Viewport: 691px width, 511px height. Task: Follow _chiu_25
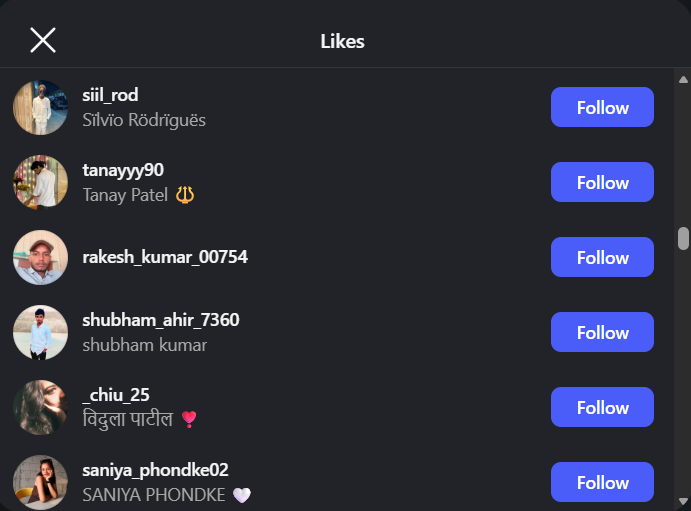click(602, 407)
